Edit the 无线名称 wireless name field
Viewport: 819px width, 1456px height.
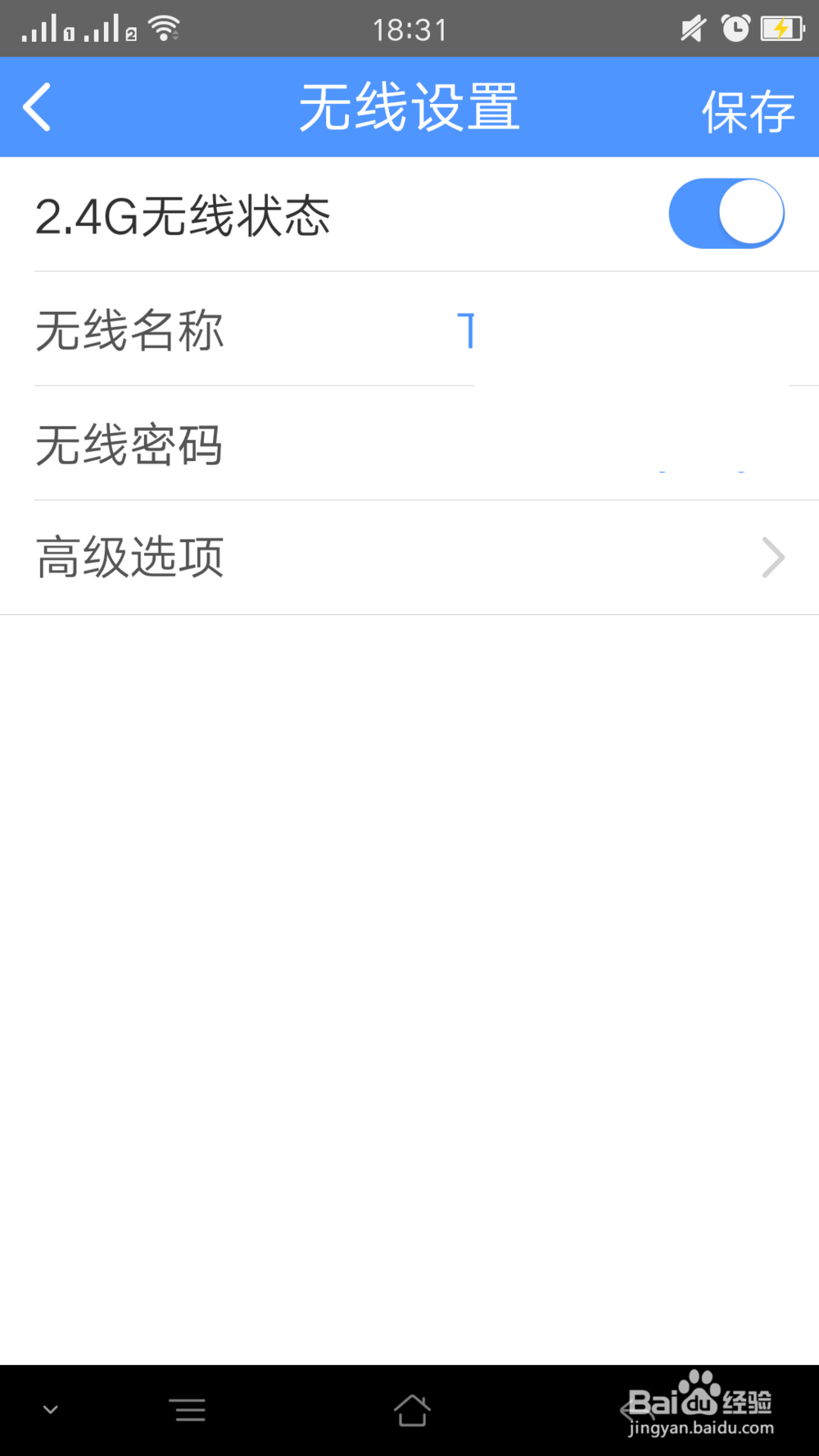pyautogui.click(x=573, y=331)
